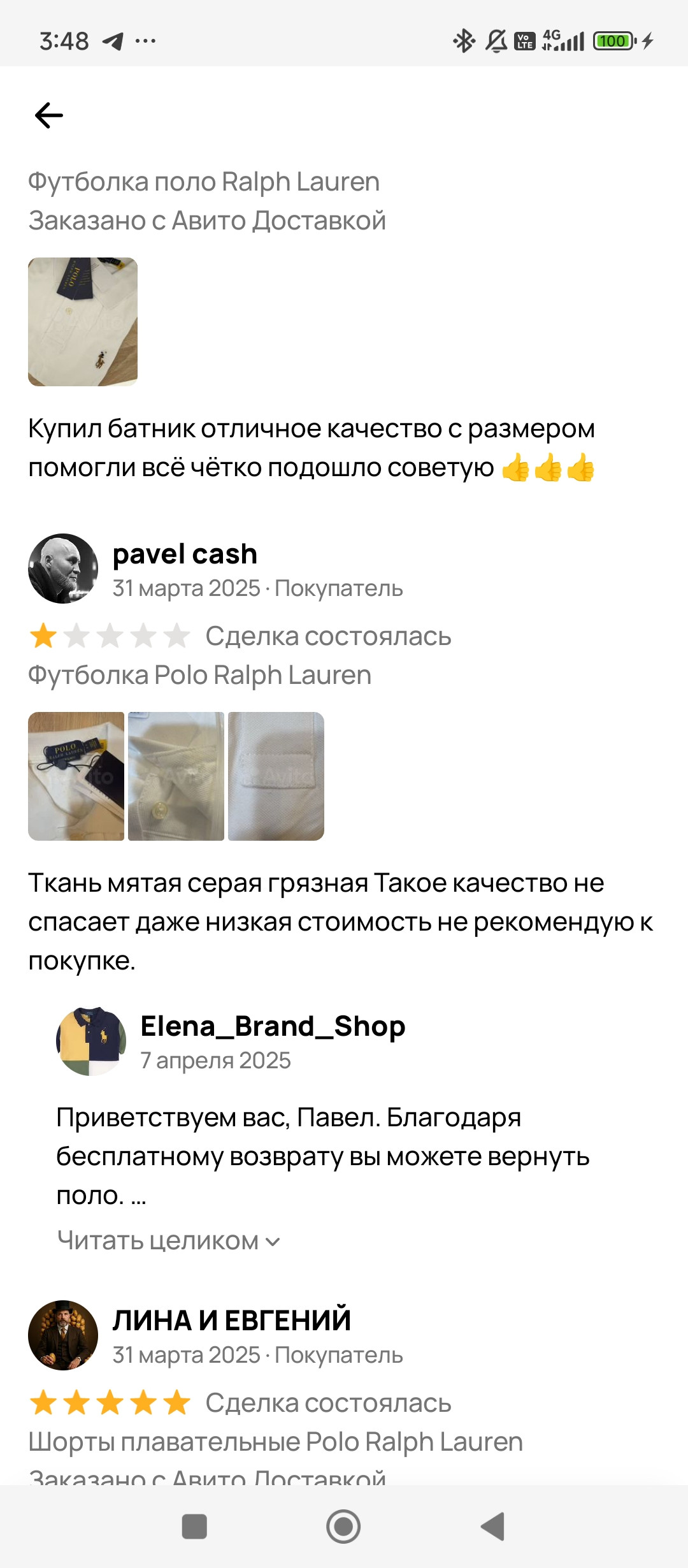Tap the system home button
This screenshot has height=1568, width=688.
tap(343, 1527)
